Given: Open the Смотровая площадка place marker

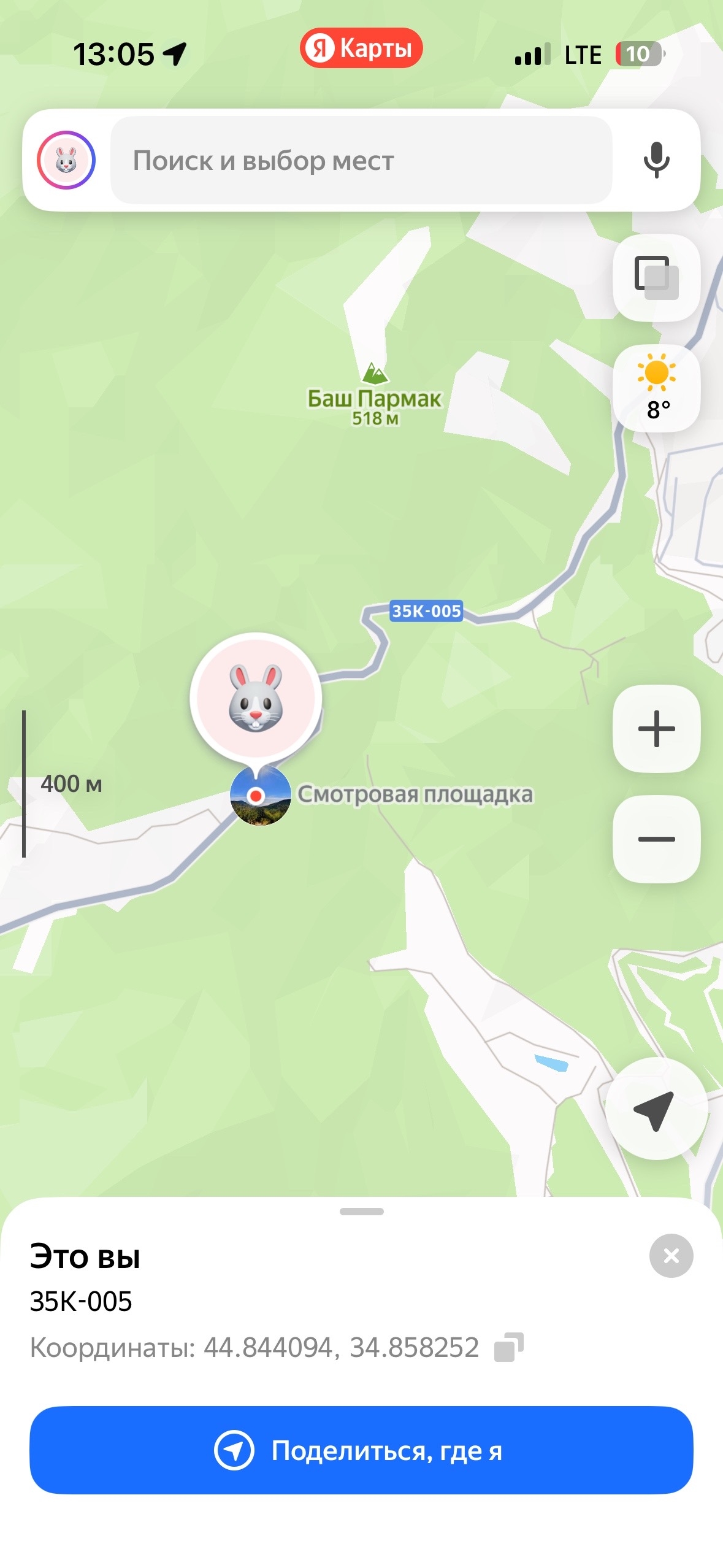Looking at the screenshot, I should (261, 796).
